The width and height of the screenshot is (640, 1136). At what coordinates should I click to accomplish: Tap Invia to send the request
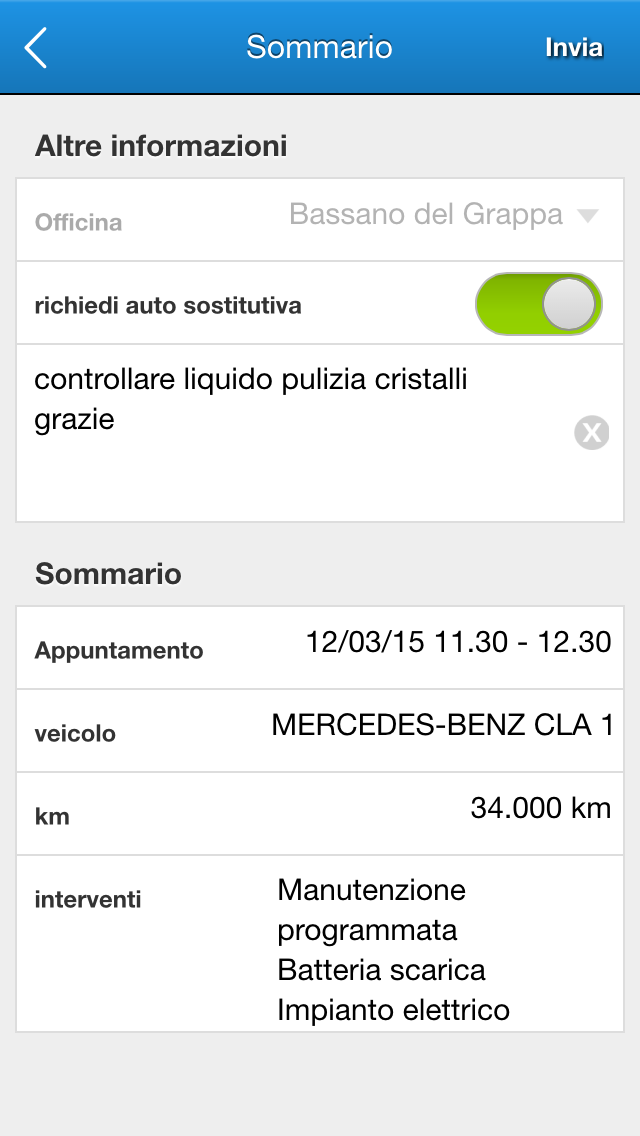point(574,47)
